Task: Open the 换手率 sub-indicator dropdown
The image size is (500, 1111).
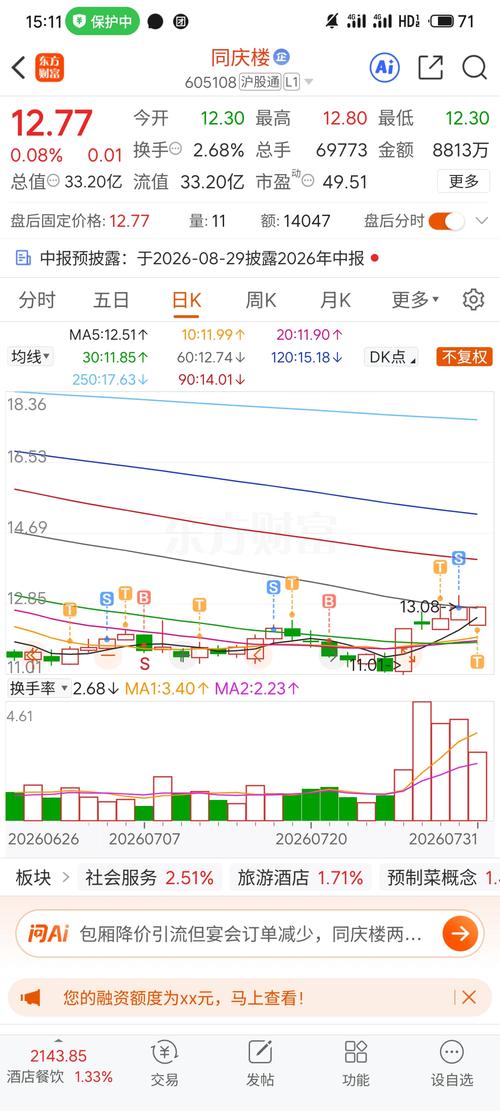Action: 39,688
